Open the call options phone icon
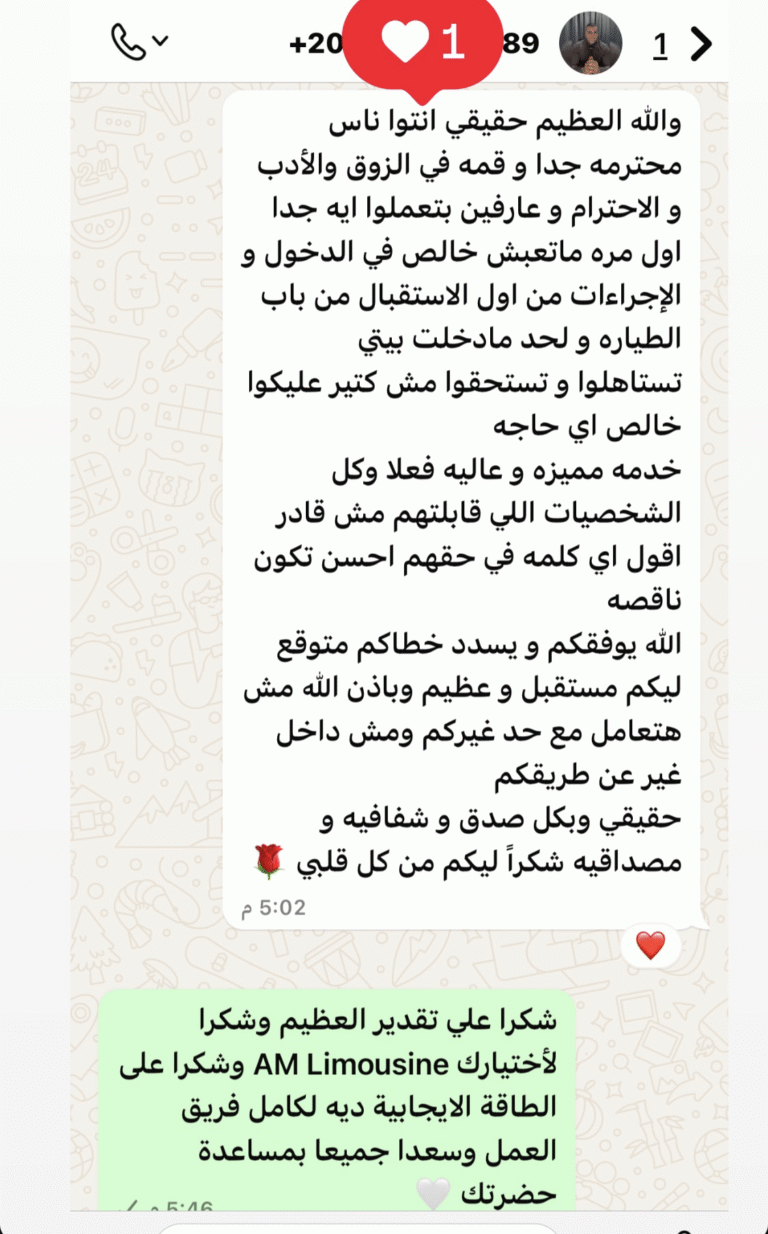768x1234 pixels. point(130,42)
